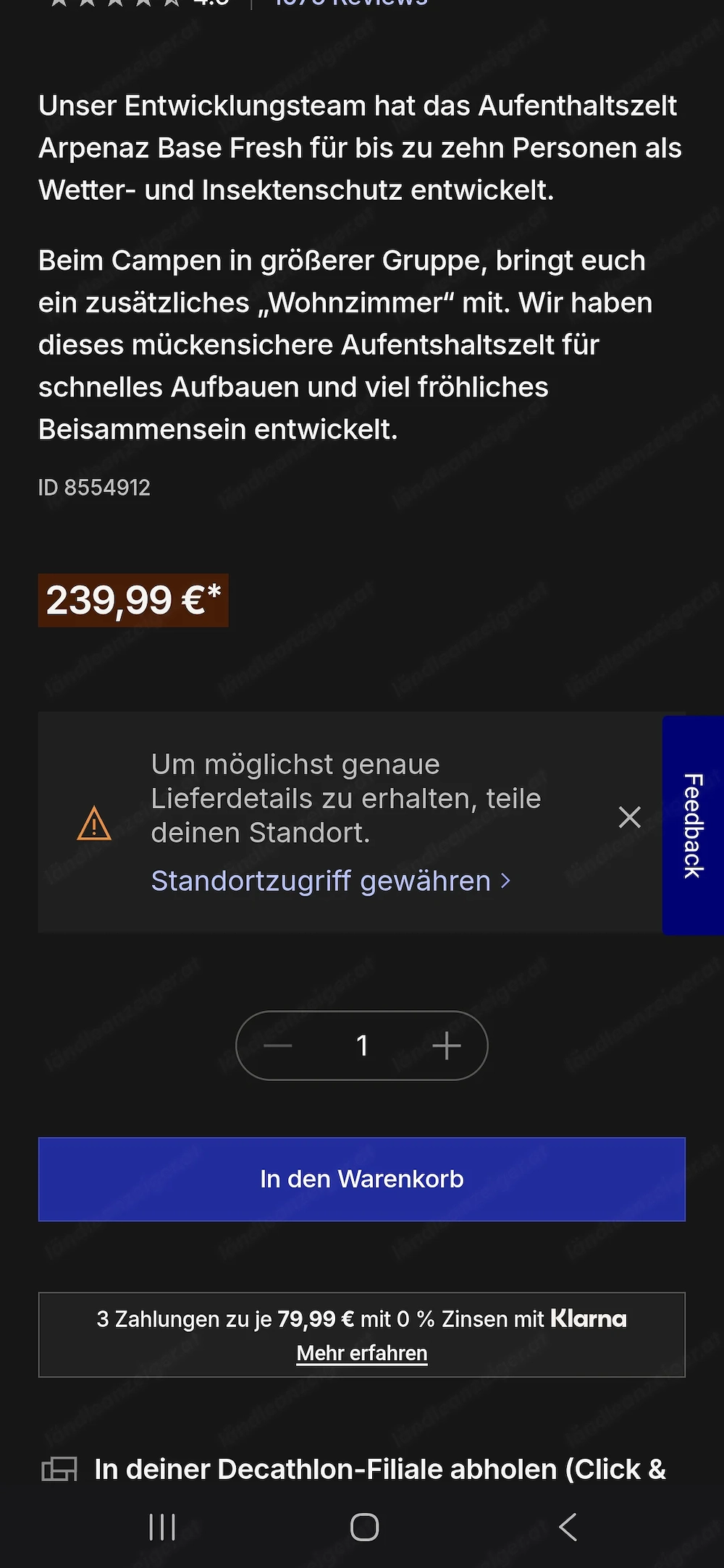Open the Reviews link near the rating
The height and width of the screenshot is (1568, 724).
(x=348, y=4)
